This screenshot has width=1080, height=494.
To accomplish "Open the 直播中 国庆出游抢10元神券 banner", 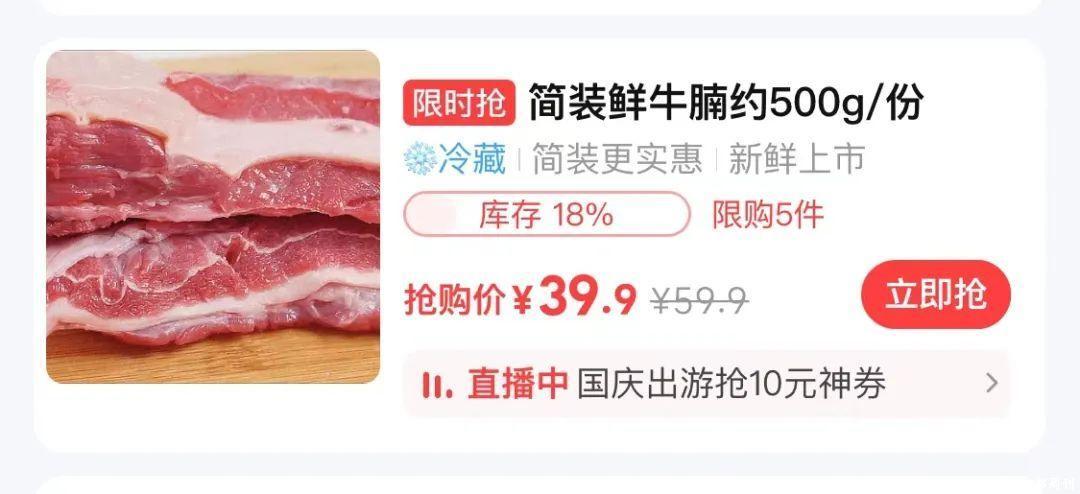I will (x=706, y=384).
